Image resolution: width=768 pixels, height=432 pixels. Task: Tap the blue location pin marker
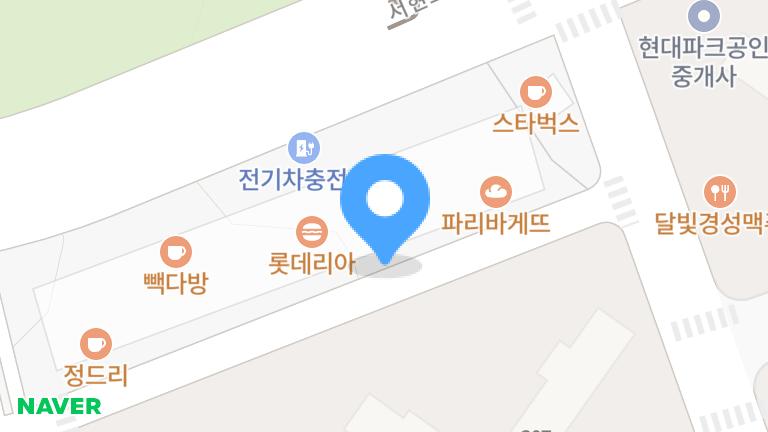pyautogui.click(x=385, y=201)
